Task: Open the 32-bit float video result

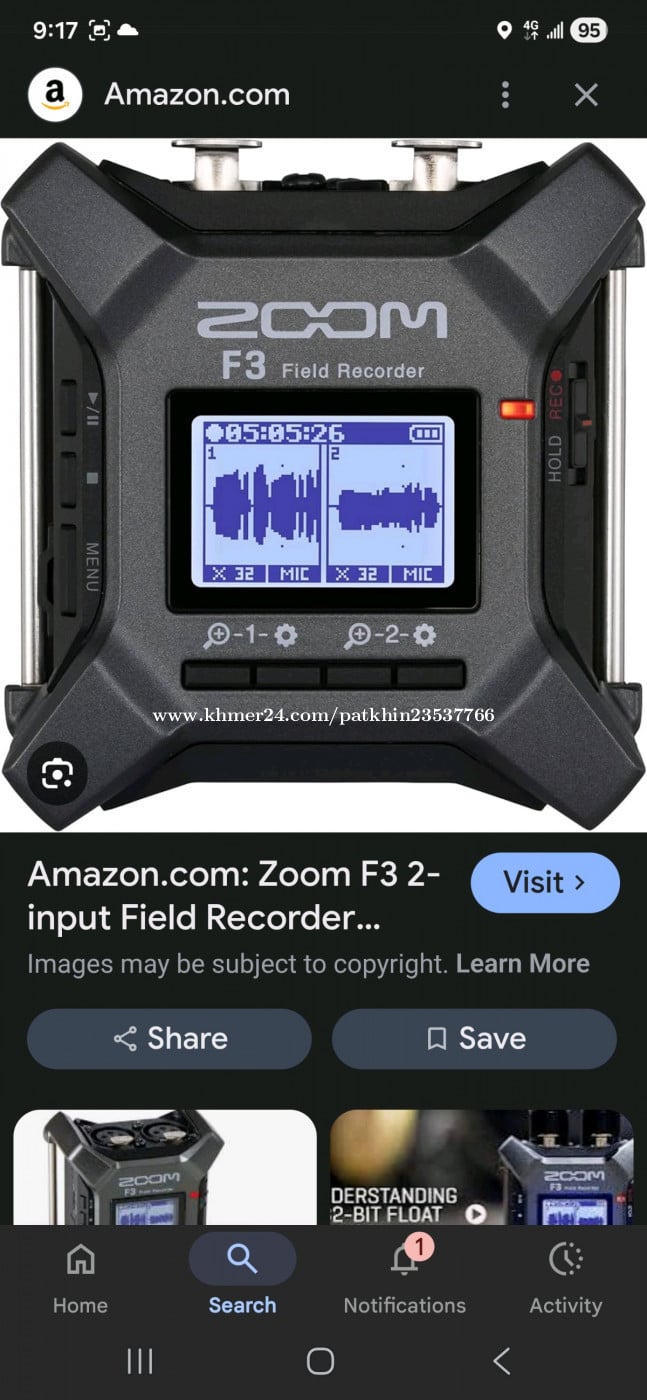Action: [x=482, y=1166]
